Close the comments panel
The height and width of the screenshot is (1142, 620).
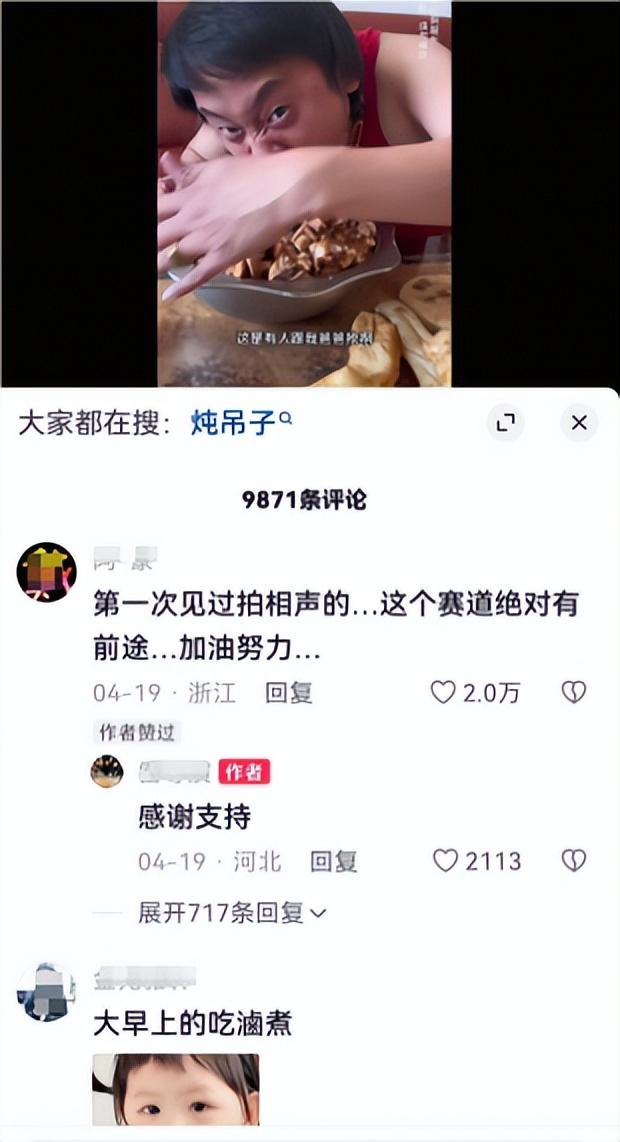click(x=579, y=423)
